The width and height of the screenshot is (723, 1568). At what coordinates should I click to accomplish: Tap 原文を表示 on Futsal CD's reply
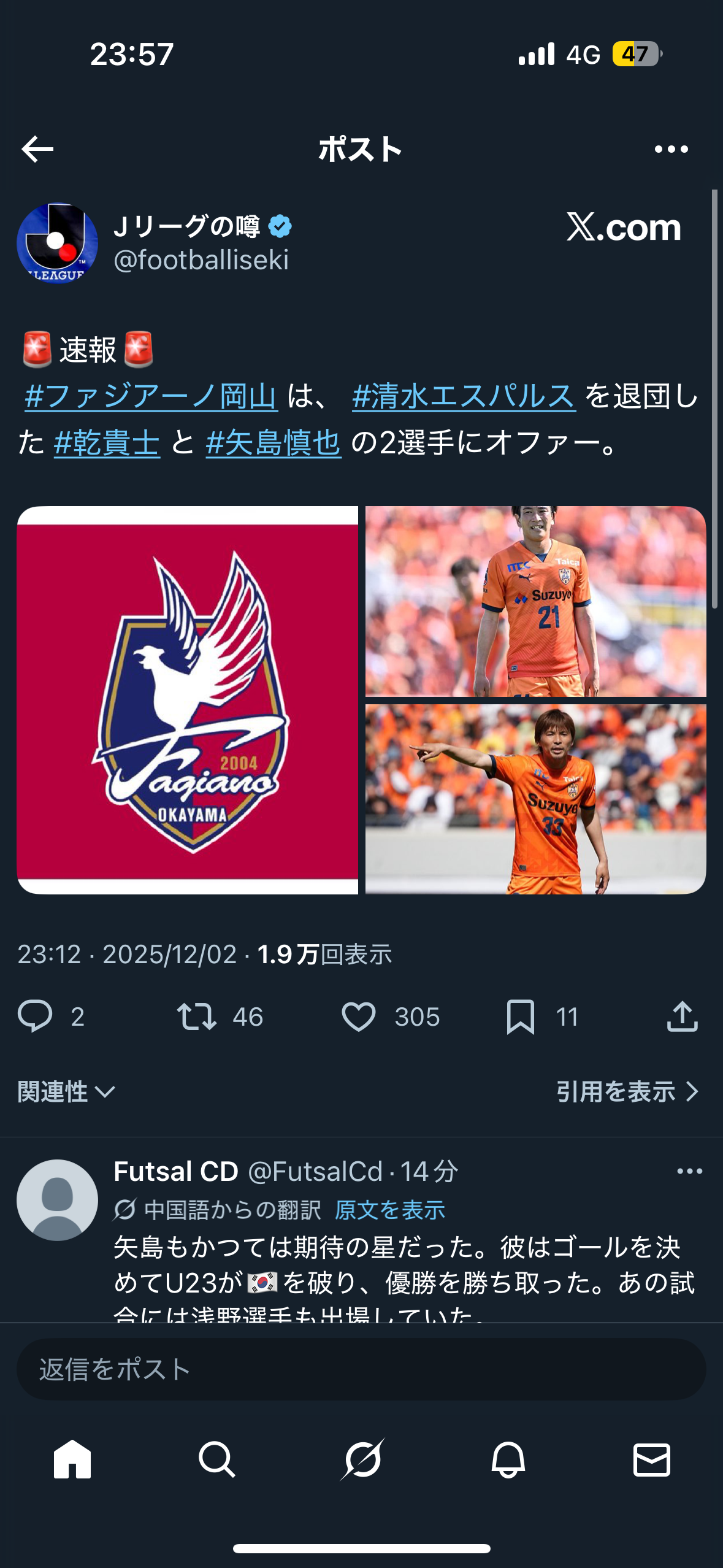pyautogui.click(x=389, y=1210)
